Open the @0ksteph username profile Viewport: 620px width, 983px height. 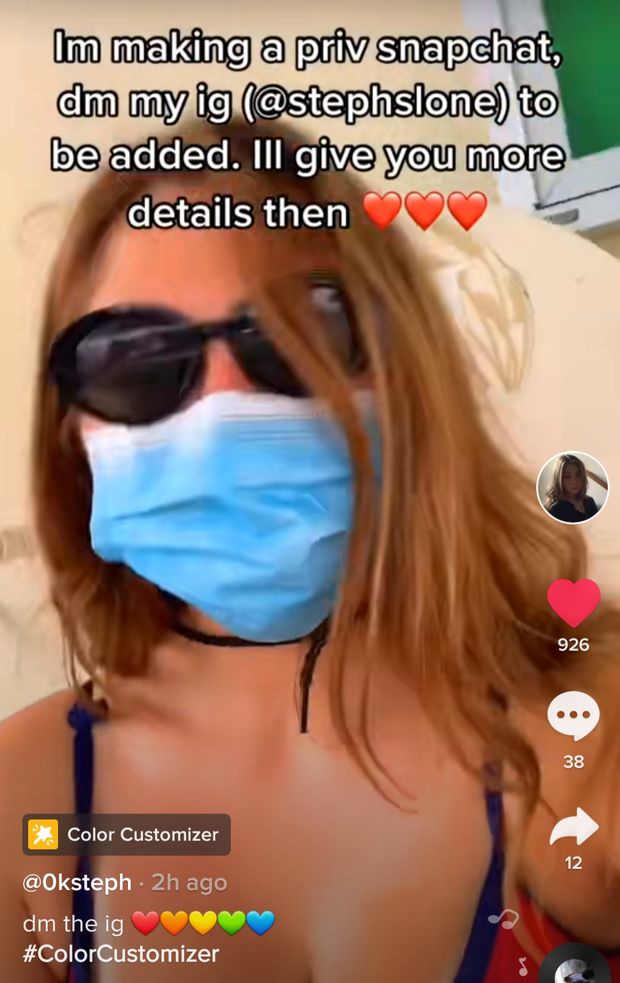(x=77, y=883)
